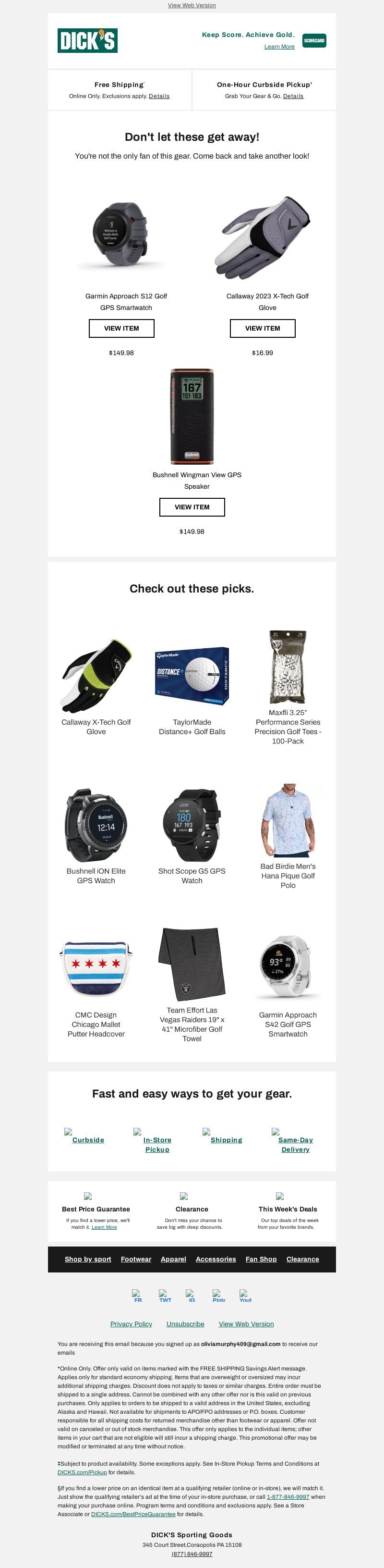Open the Curbside pickup link
Screen dimensions: 384x1568
coord(88,1140)
